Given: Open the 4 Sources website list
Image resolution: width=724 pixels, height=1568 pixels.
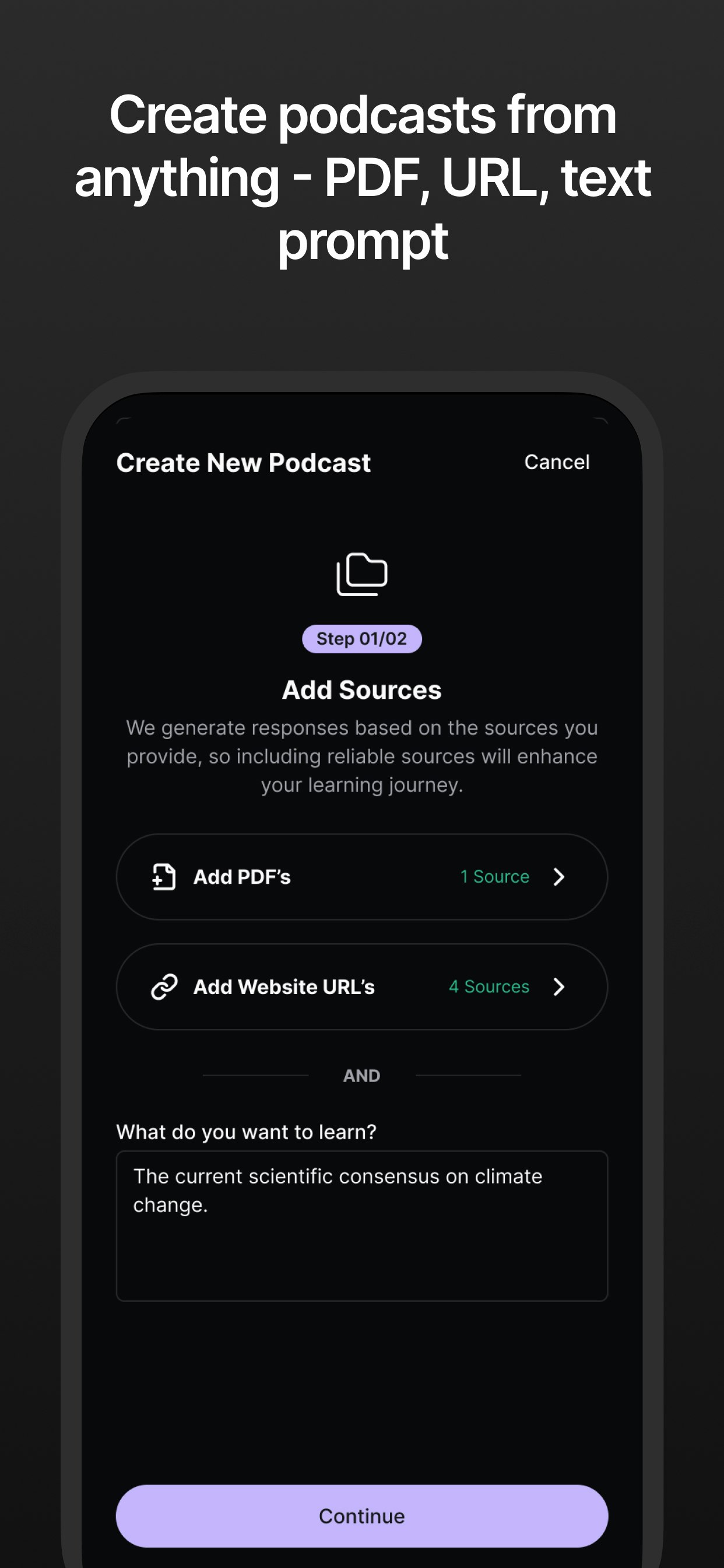Looking at the screenshot, I should tap(487, 986).
